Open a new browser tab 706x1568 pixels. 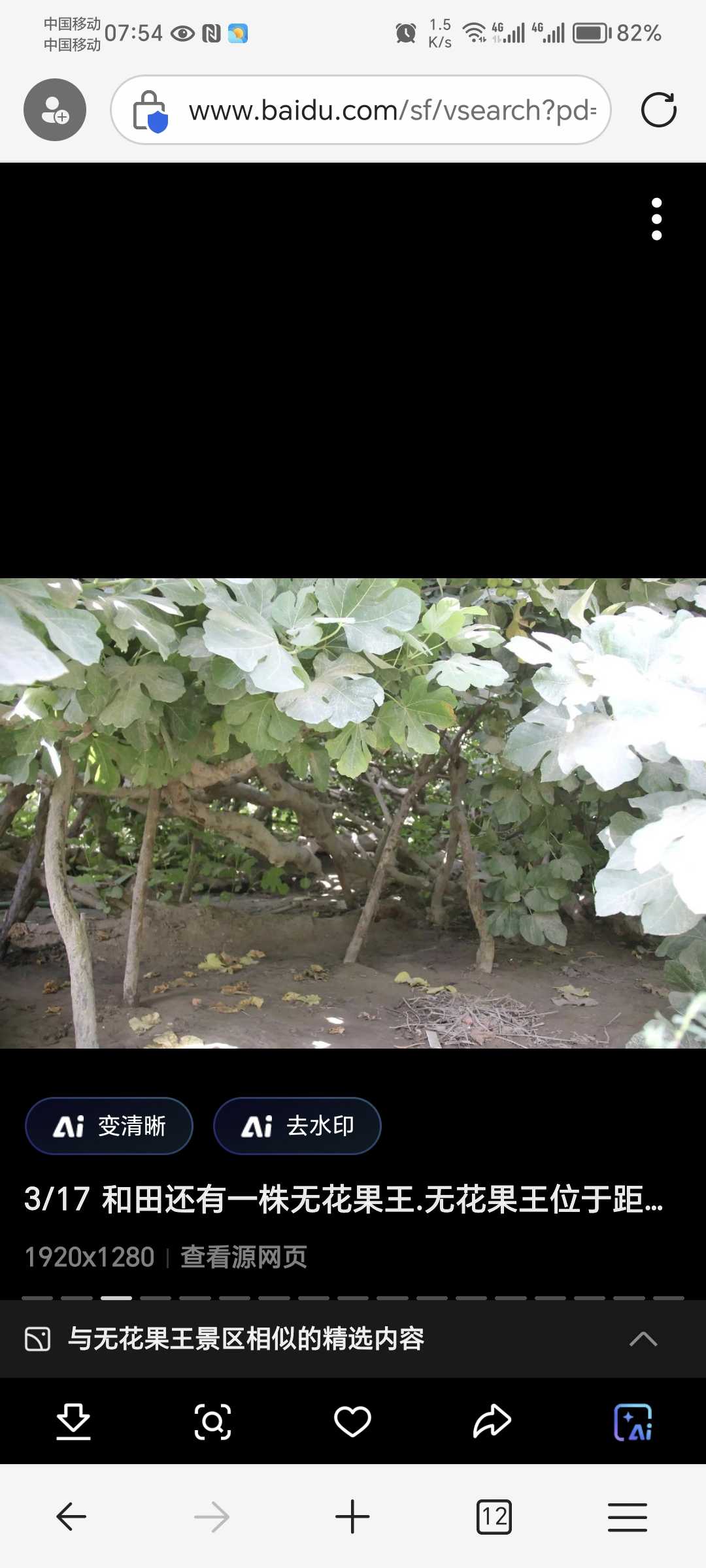(x=352, y=1516)
